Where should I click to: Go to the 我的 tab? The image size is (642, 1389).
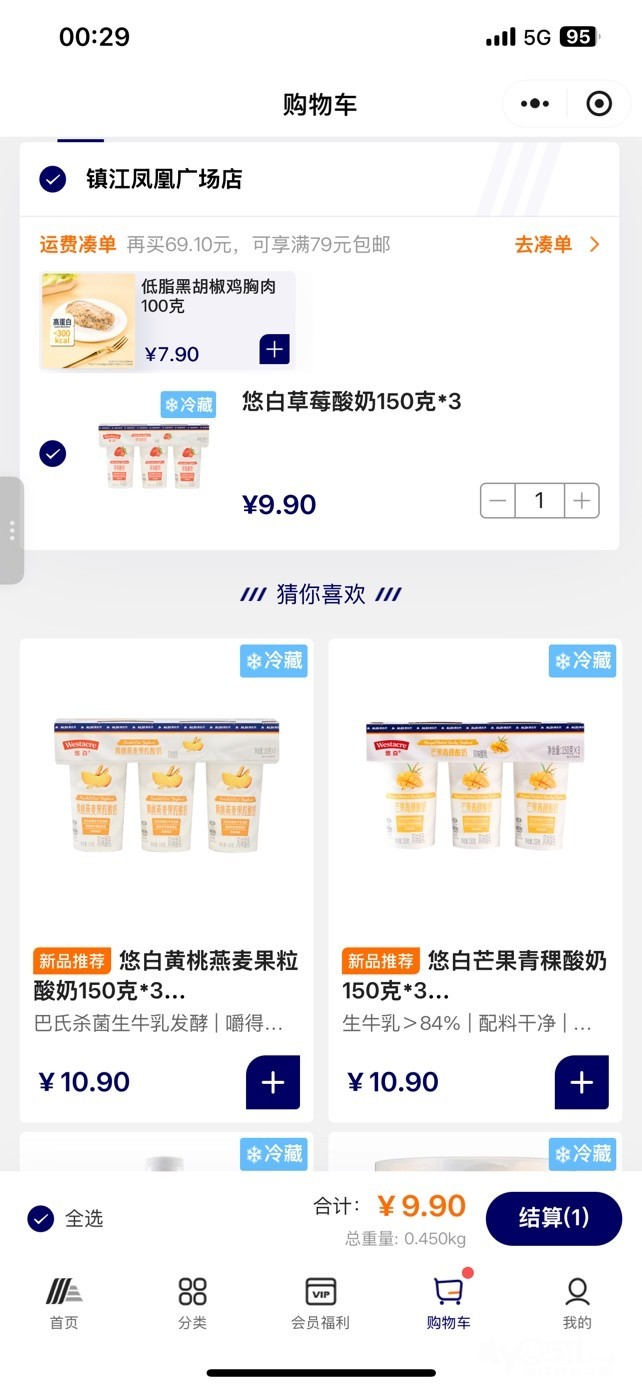pos(577,1303)
